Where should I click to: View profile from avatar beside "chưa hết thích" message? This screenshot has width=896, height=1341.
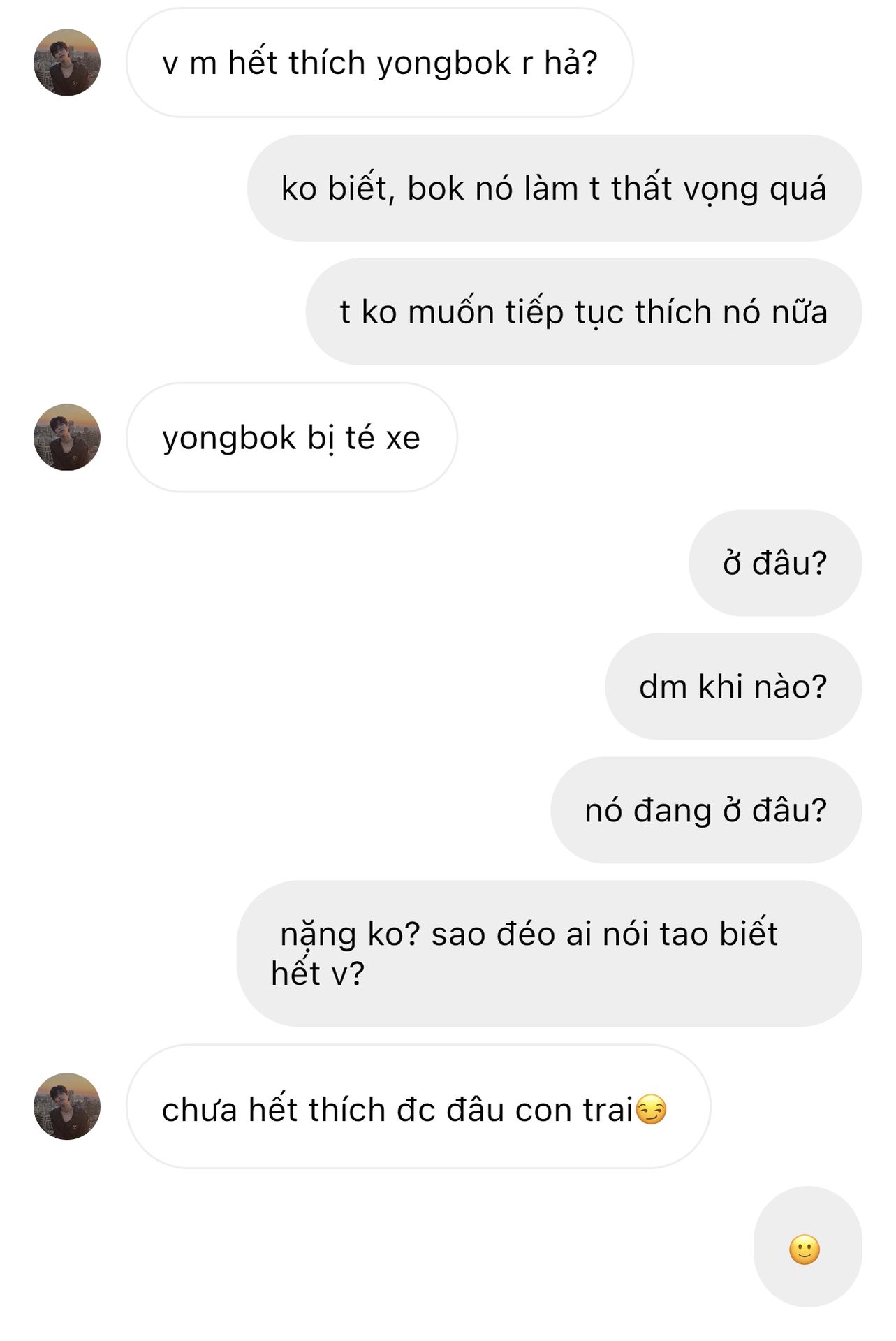click(x=67, y=1107)
